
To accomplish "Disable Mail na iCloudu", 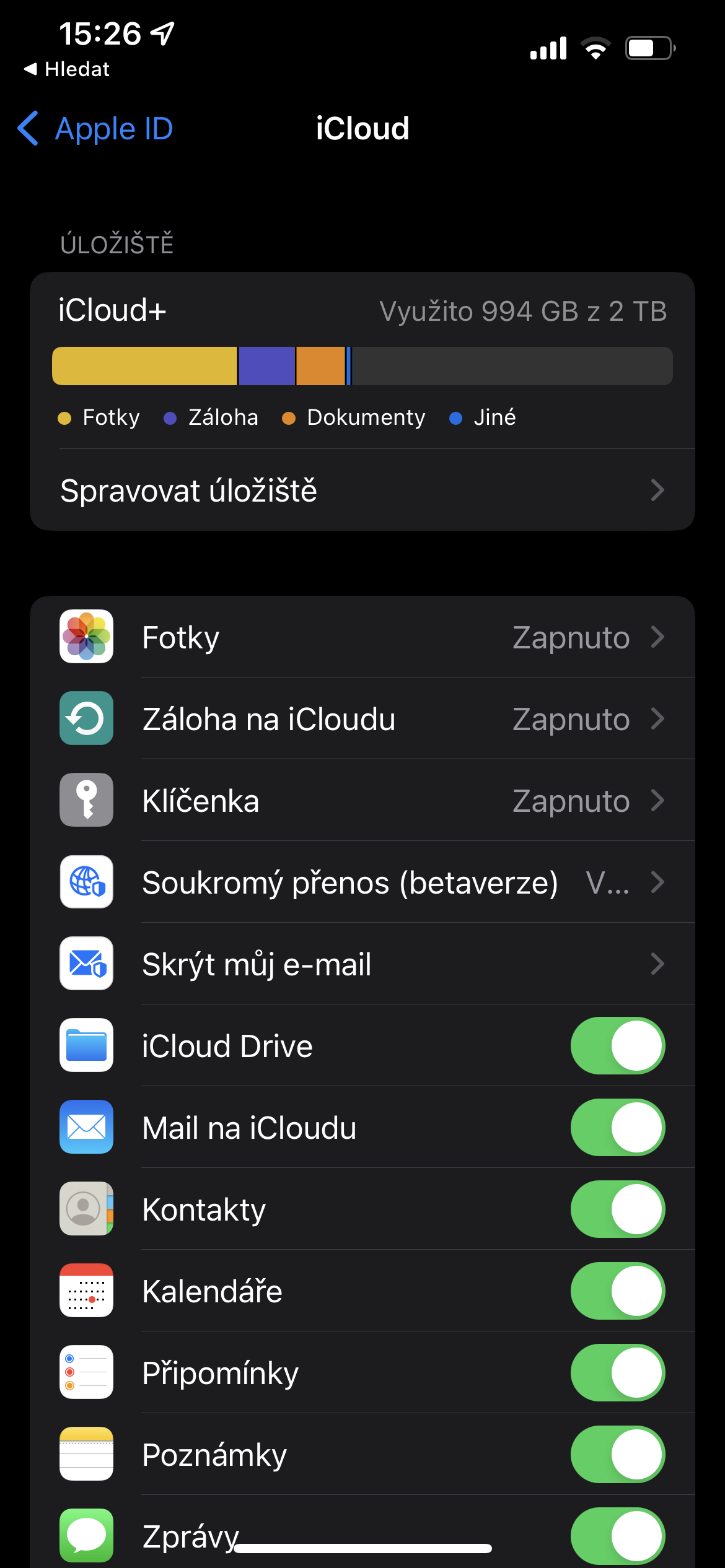I will (x=617, y=1128).
